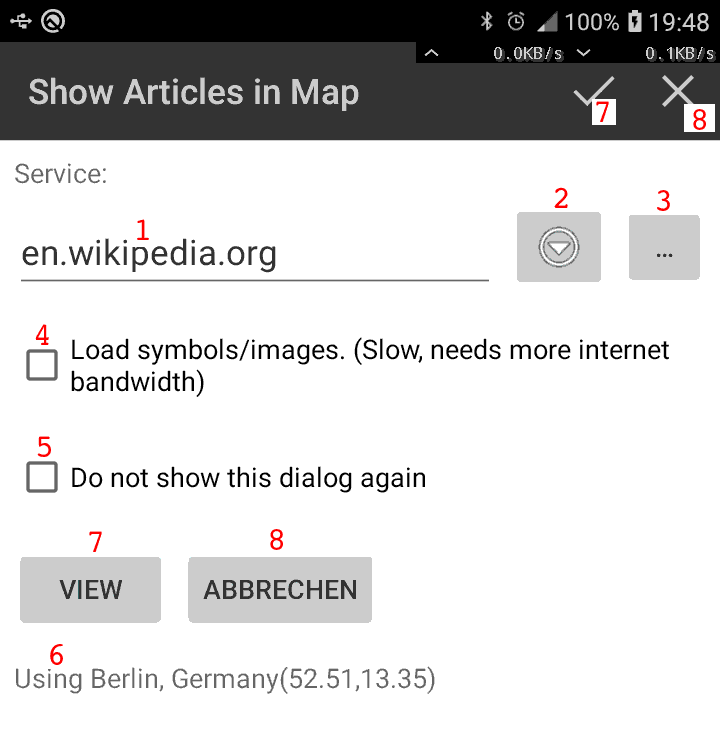The image size is (720, 729).
Task: Cancel using the ABBRECHEN button
Action: tap(280, 590)
